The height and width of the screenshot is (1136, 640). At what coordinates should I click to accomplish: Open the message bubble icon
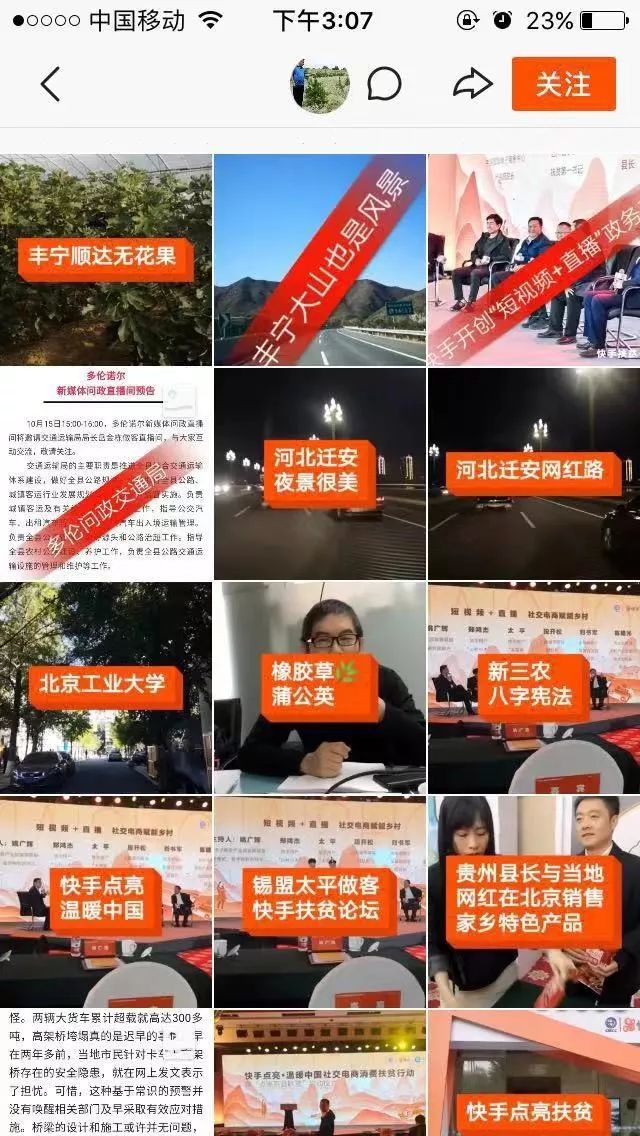point(384,84)
